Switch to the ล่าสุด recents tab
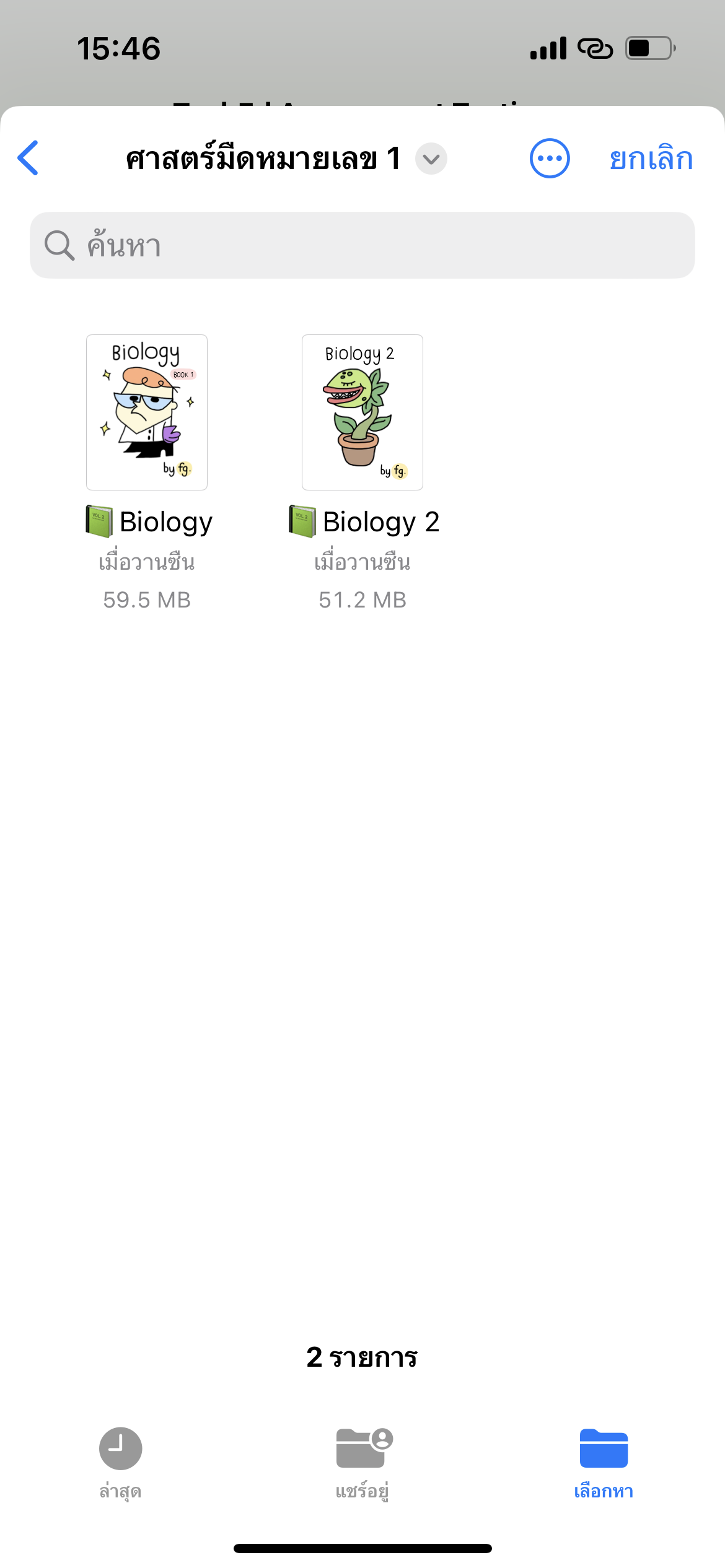 (121, 1463)
